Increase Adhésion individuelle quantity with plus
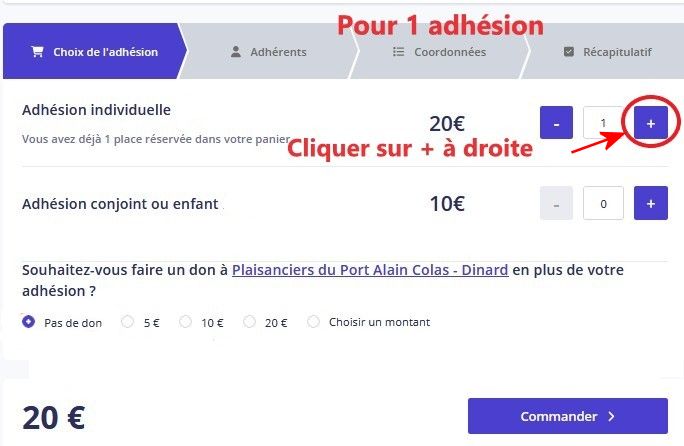The image size is (684, 446). [x=650, y=123]
